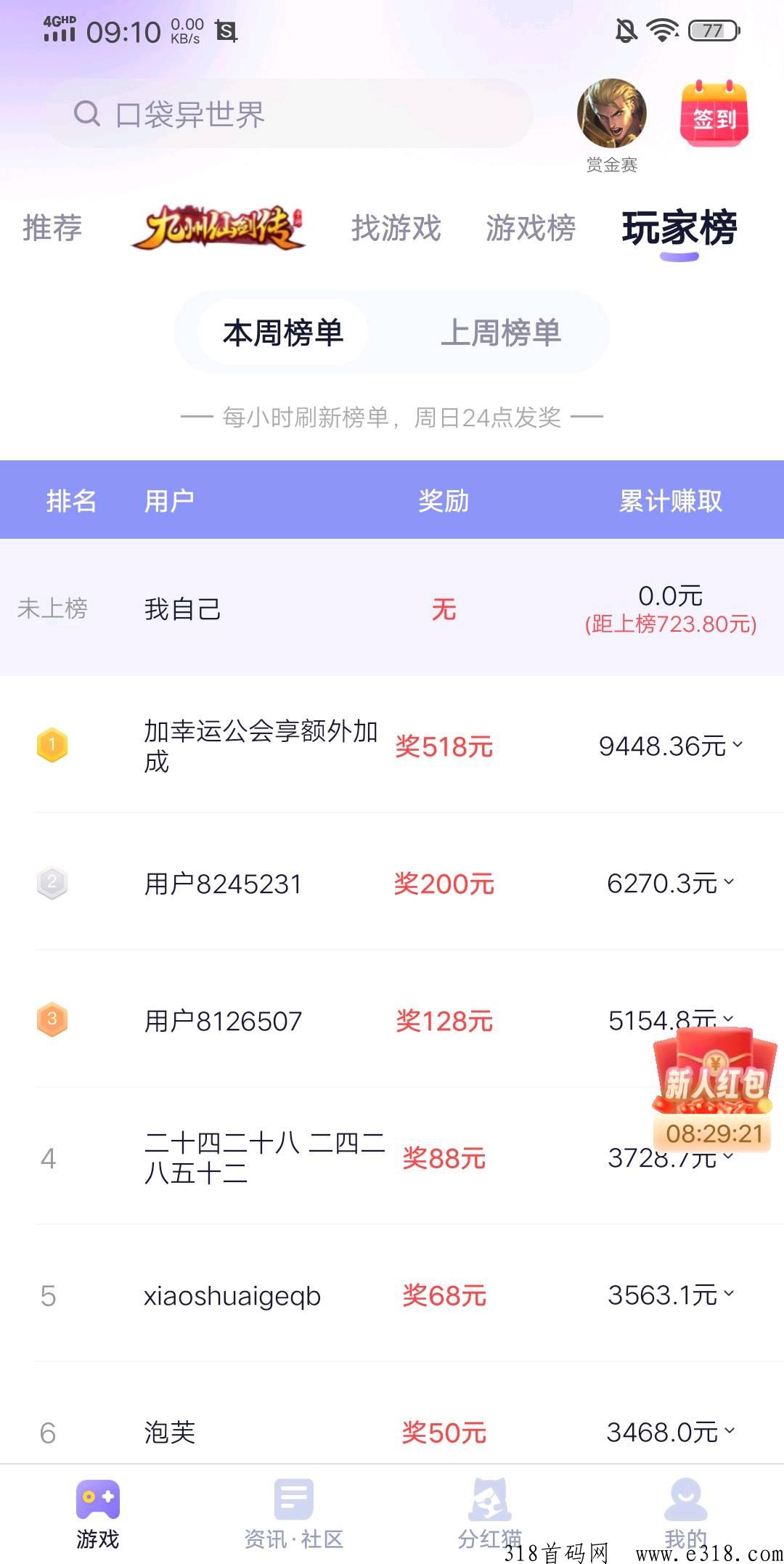
Task: Tap the 签到 calendar button
Action: pyautogui.click(x=714, y=114)
